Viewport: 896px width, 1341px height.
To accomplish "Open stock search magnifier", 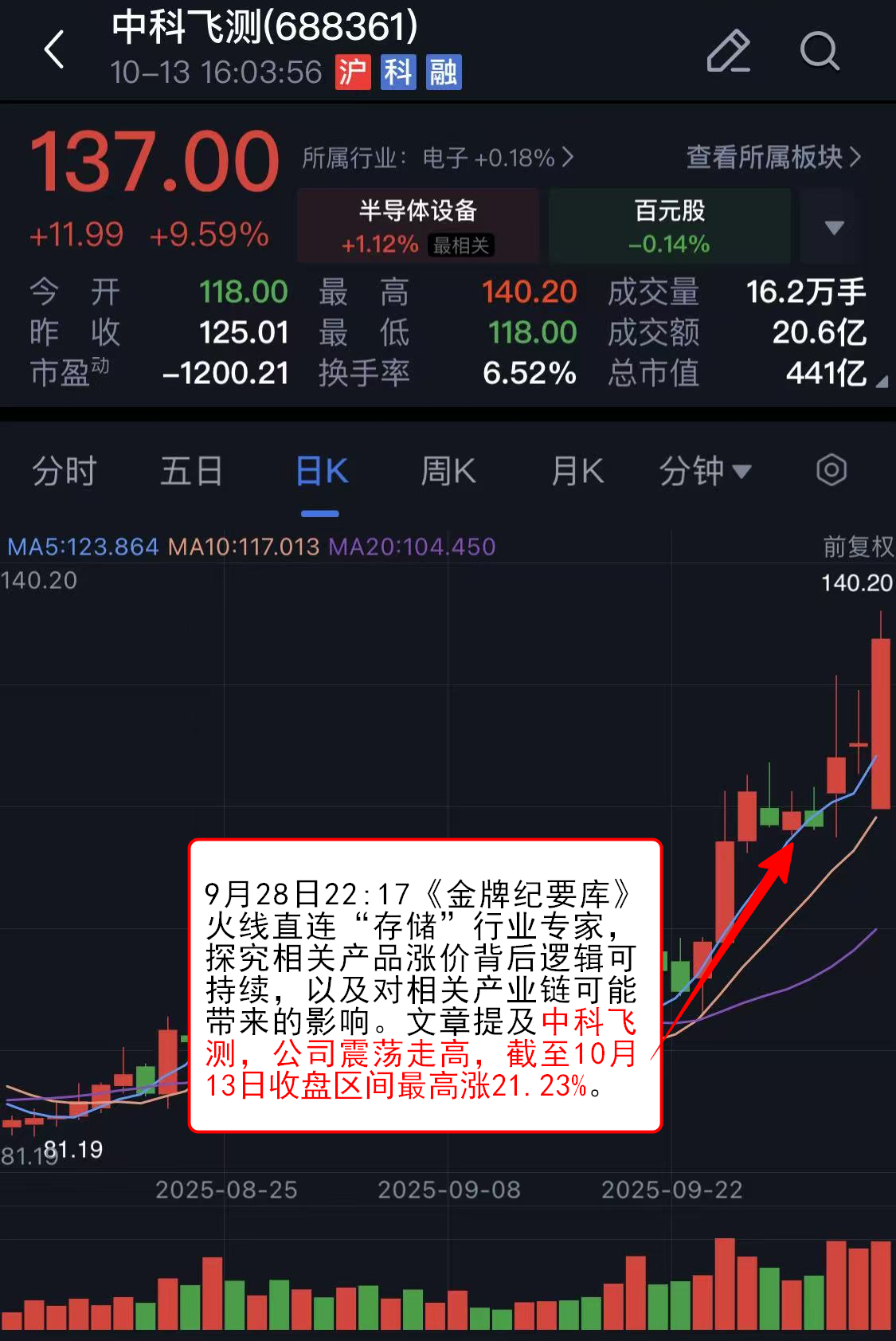I will tap(819, 51).
